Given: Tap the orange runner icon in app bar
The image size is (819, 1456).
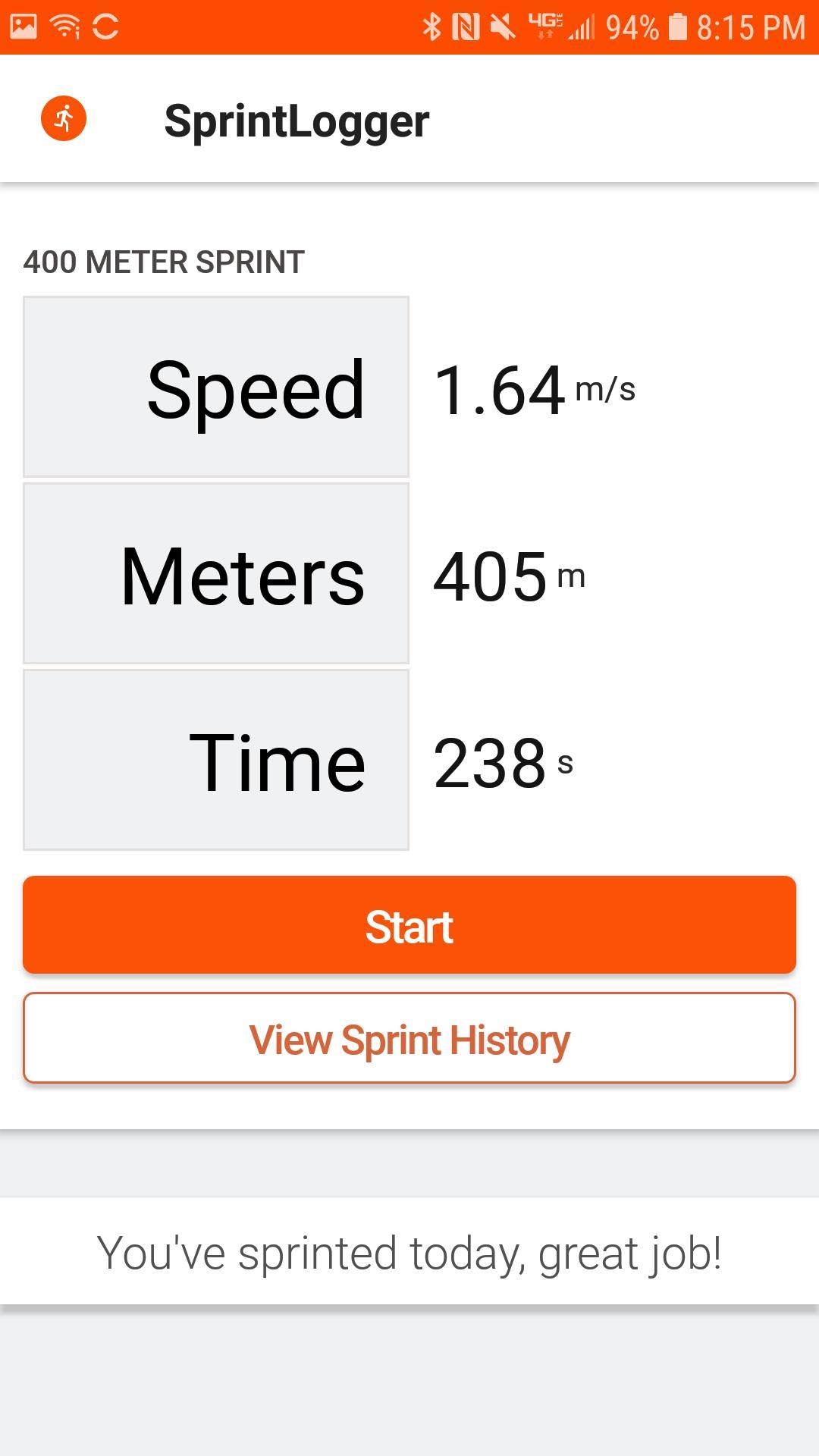Looking at the screenshot, I should click(x=64, y=118).
